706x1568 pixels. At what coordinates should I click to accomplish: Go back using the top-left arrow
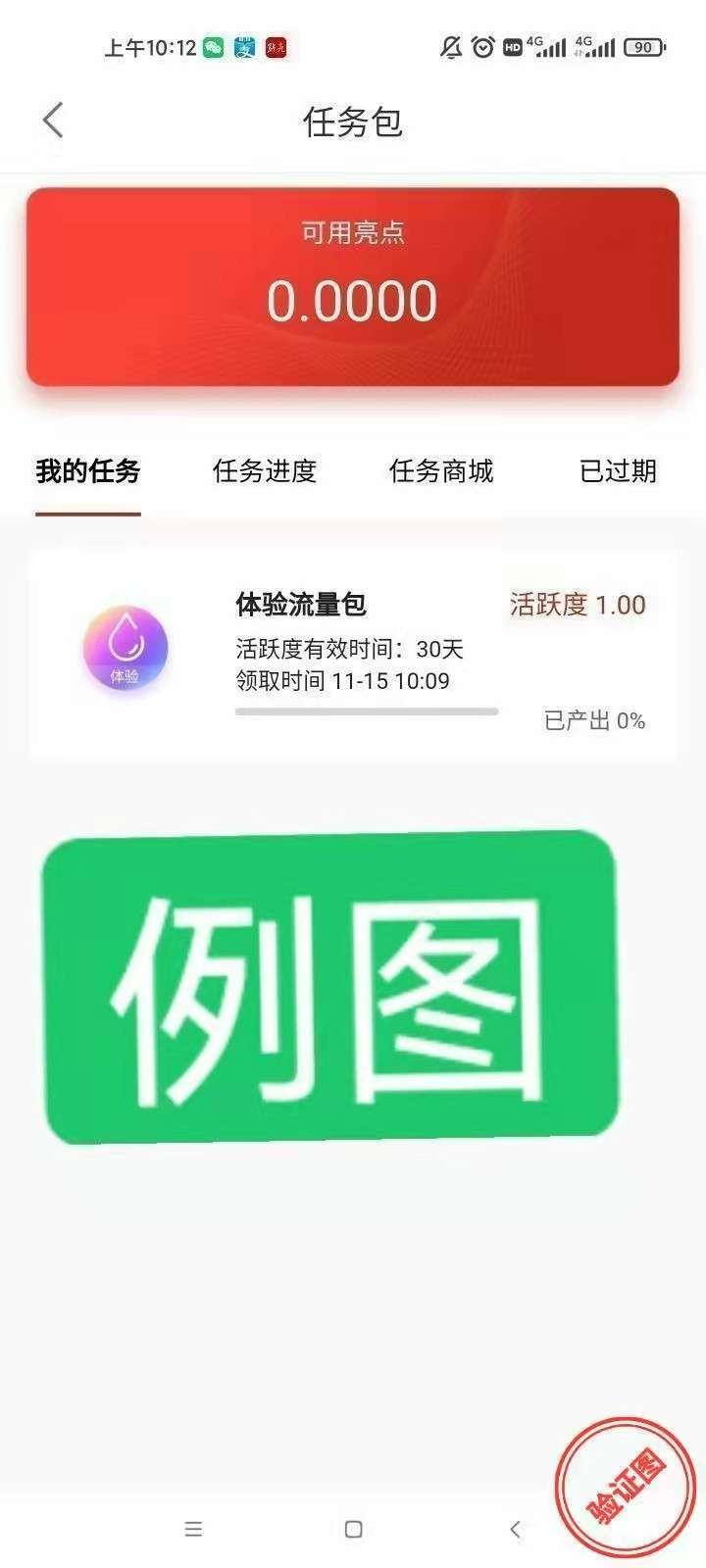53,121
